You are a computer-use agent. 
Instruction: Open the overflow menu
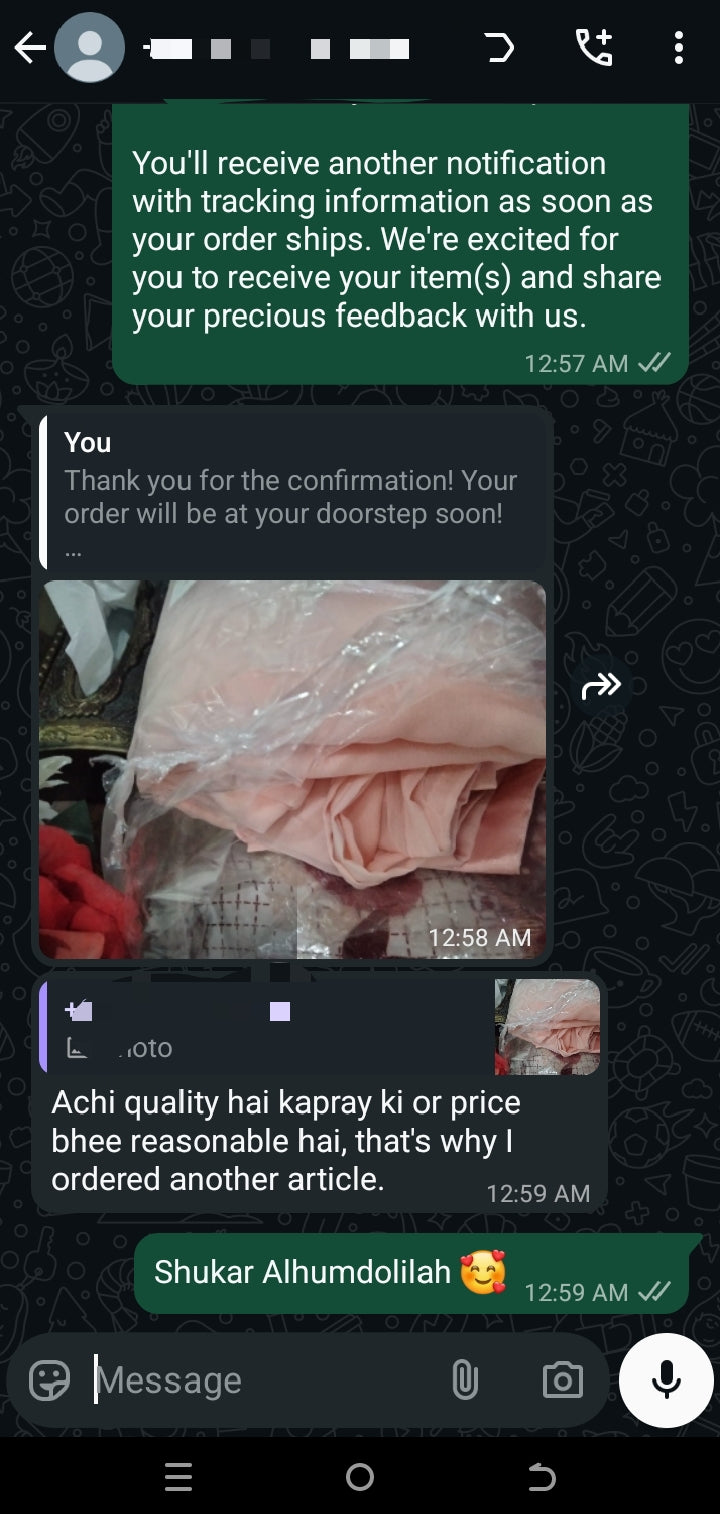679,48
